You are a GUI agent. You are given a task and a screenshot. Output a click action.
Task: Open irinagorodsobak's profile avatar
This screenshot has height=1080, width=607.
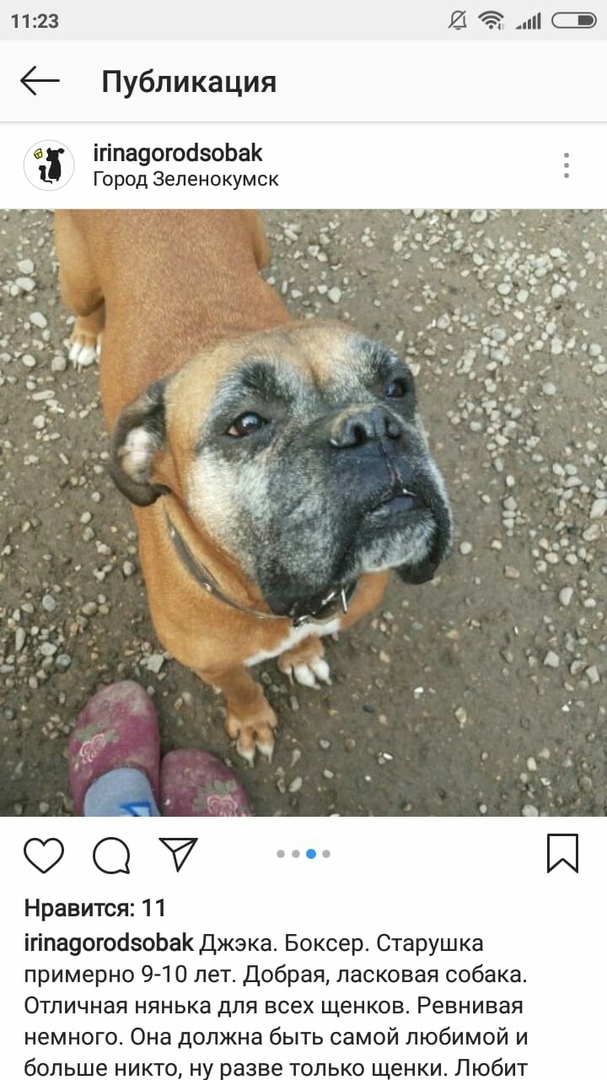(x=49, y=165)
